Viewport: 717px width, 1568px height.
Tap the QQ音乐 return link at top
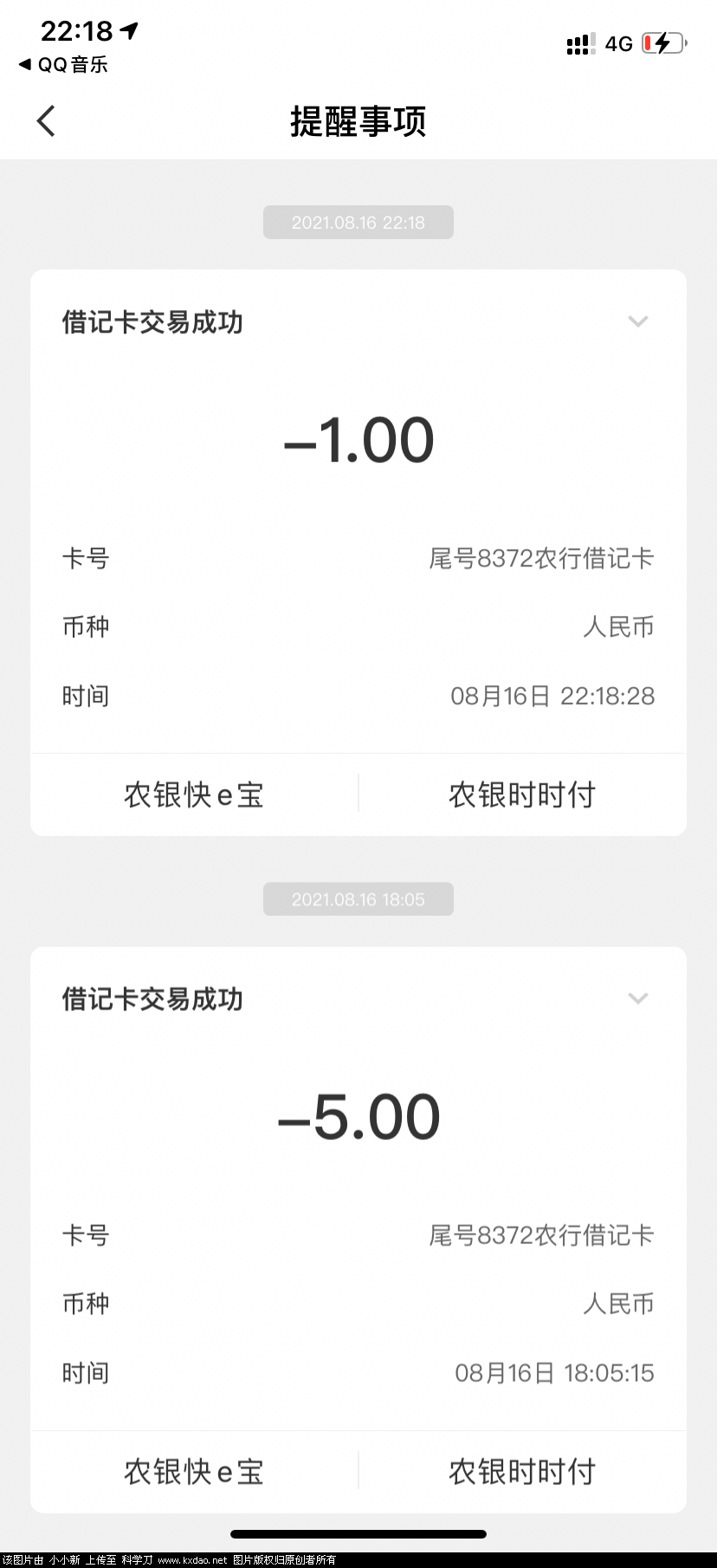[62, 65]
